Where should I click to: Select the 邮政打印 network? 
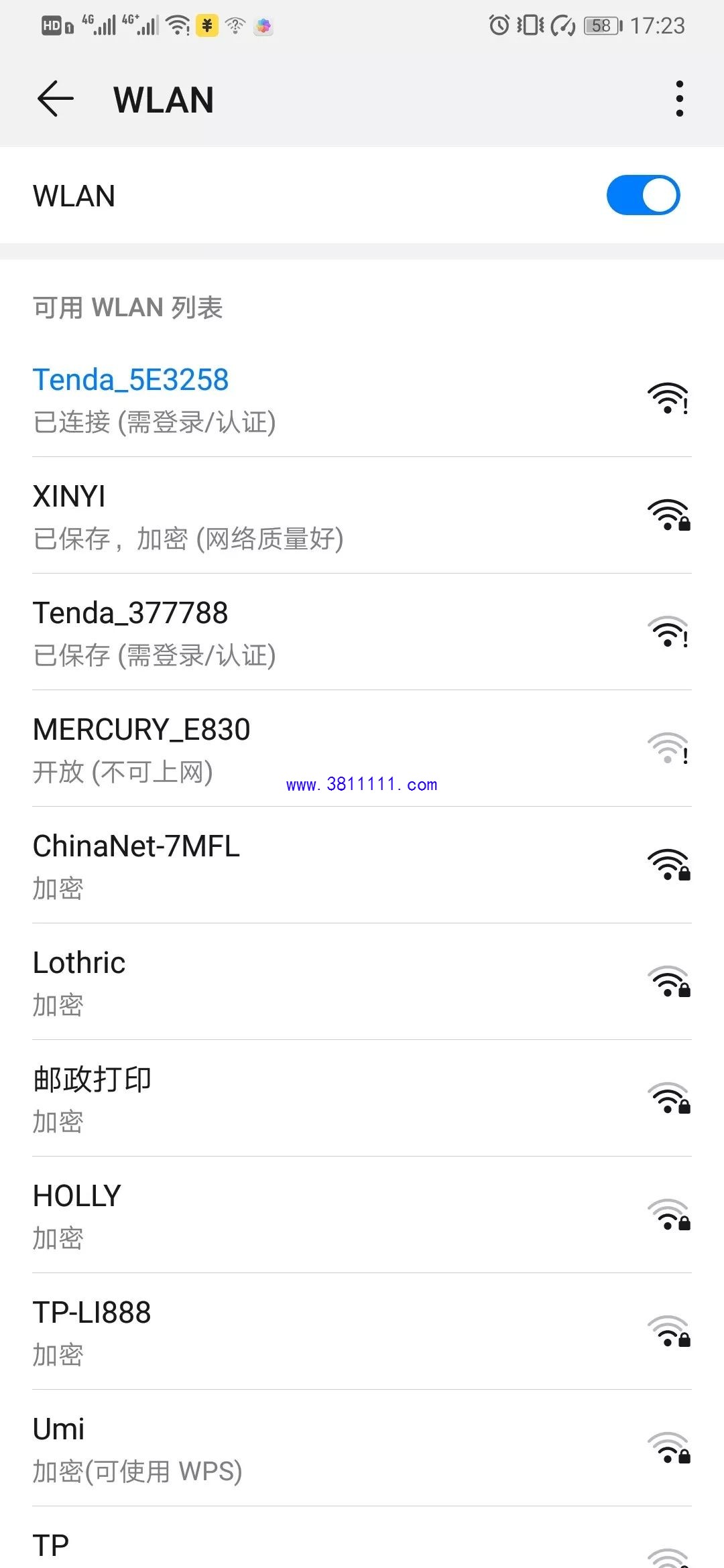tap(362, 1098)
